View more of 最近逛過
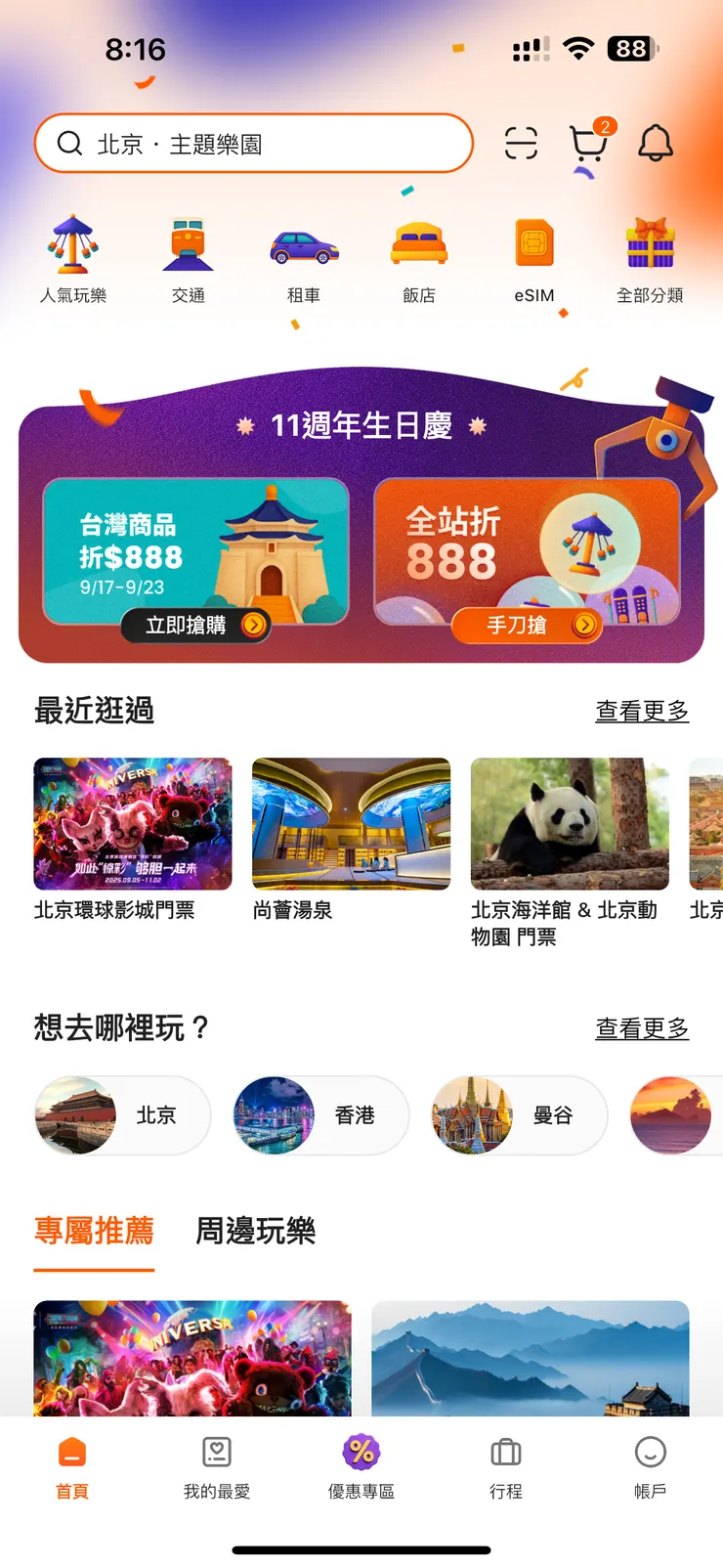The image size is (723, 1568). 642,712
